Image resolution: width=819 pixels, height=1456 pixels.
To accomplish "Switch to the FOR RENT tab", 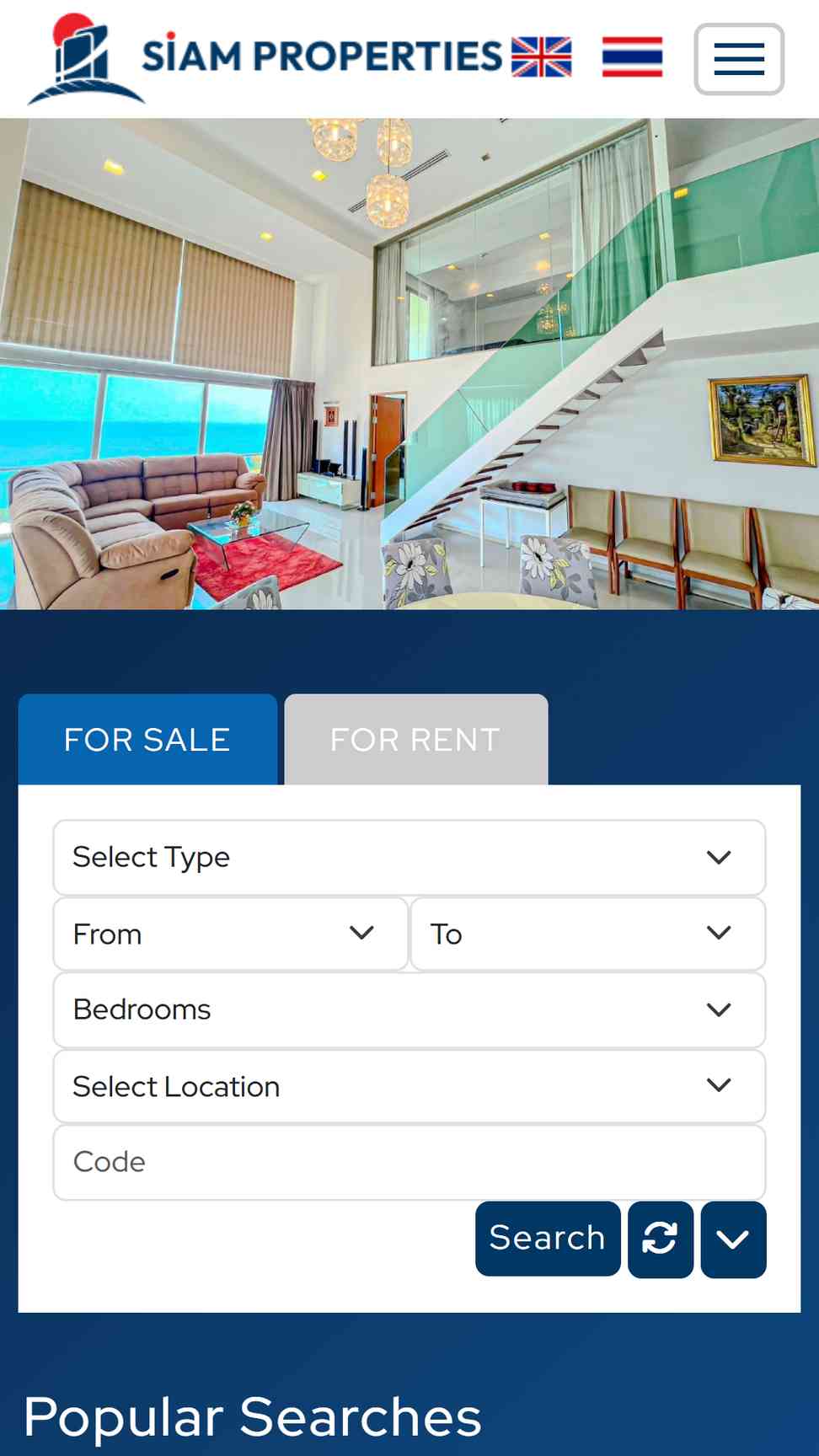I will 416,739.
